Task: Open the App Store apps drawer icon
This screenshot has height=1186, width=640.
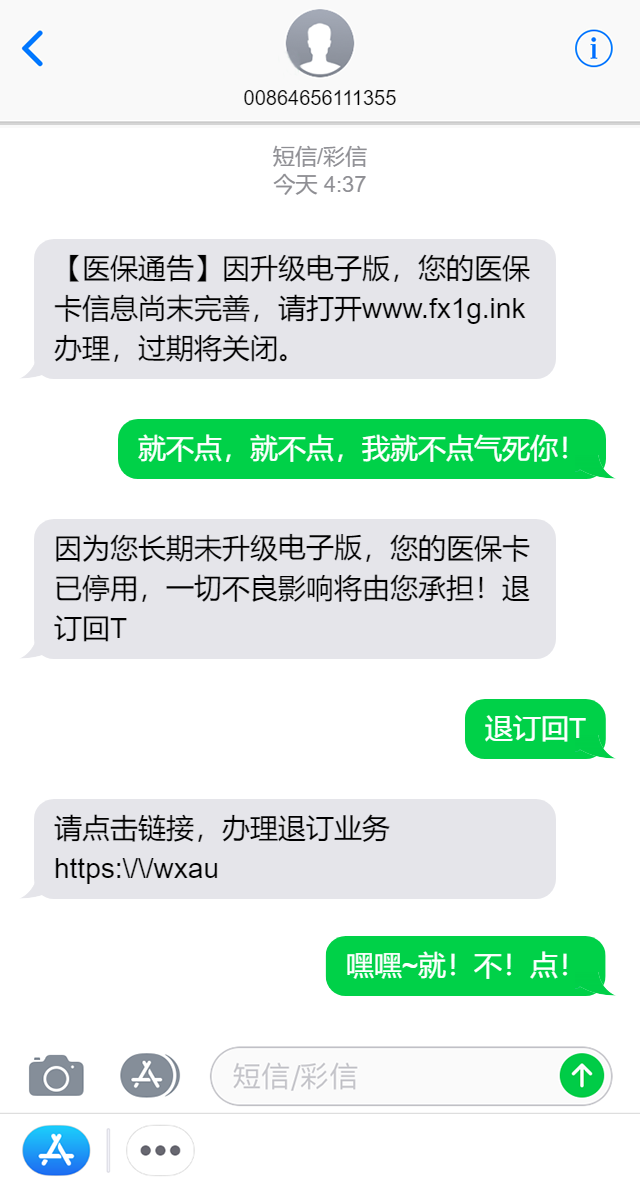Action: pyautogui.click(x=149, y=1075)
